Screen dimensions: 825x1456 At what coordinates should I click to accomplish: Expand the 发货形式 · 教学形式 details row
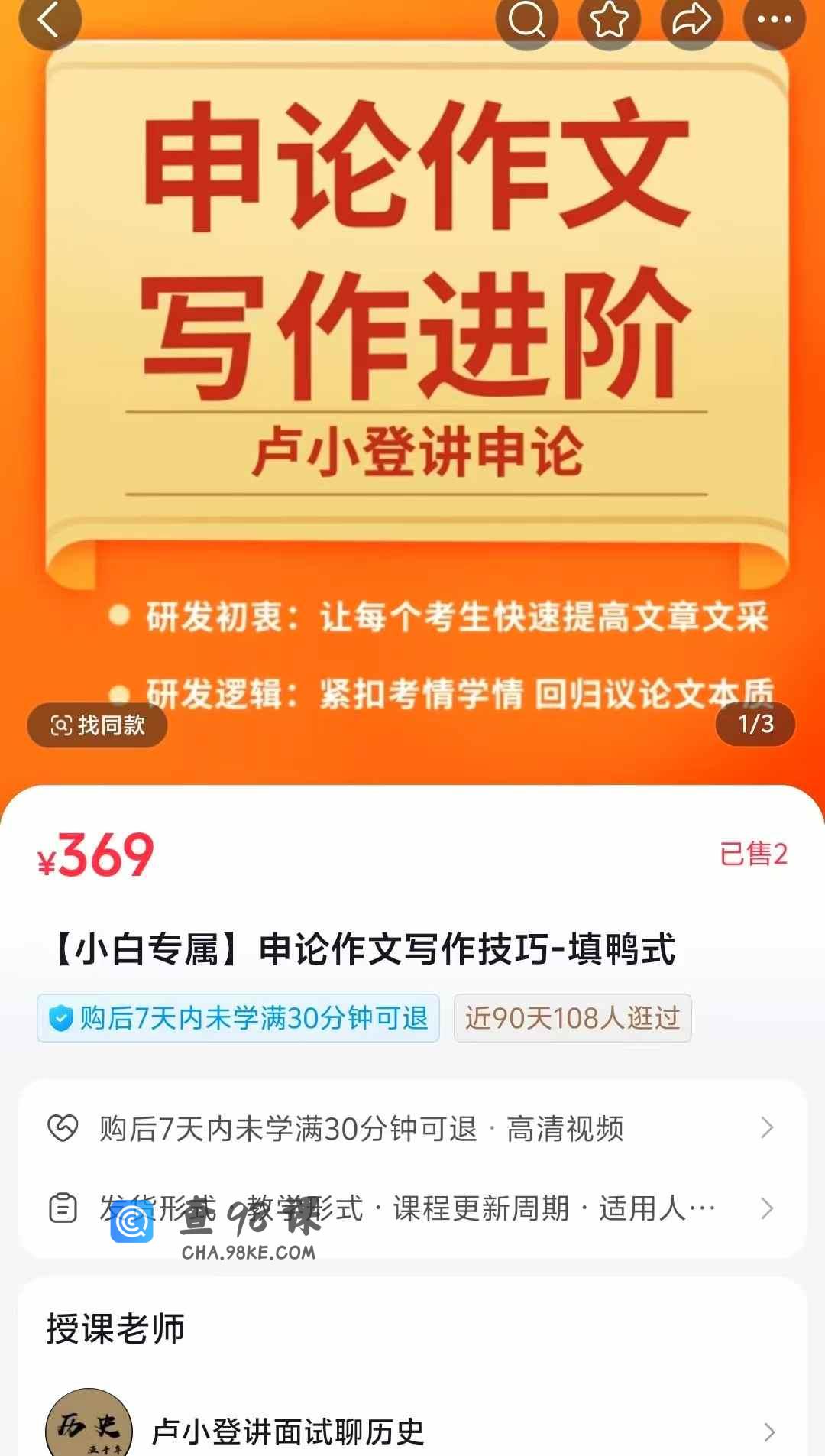point(412,1208)
